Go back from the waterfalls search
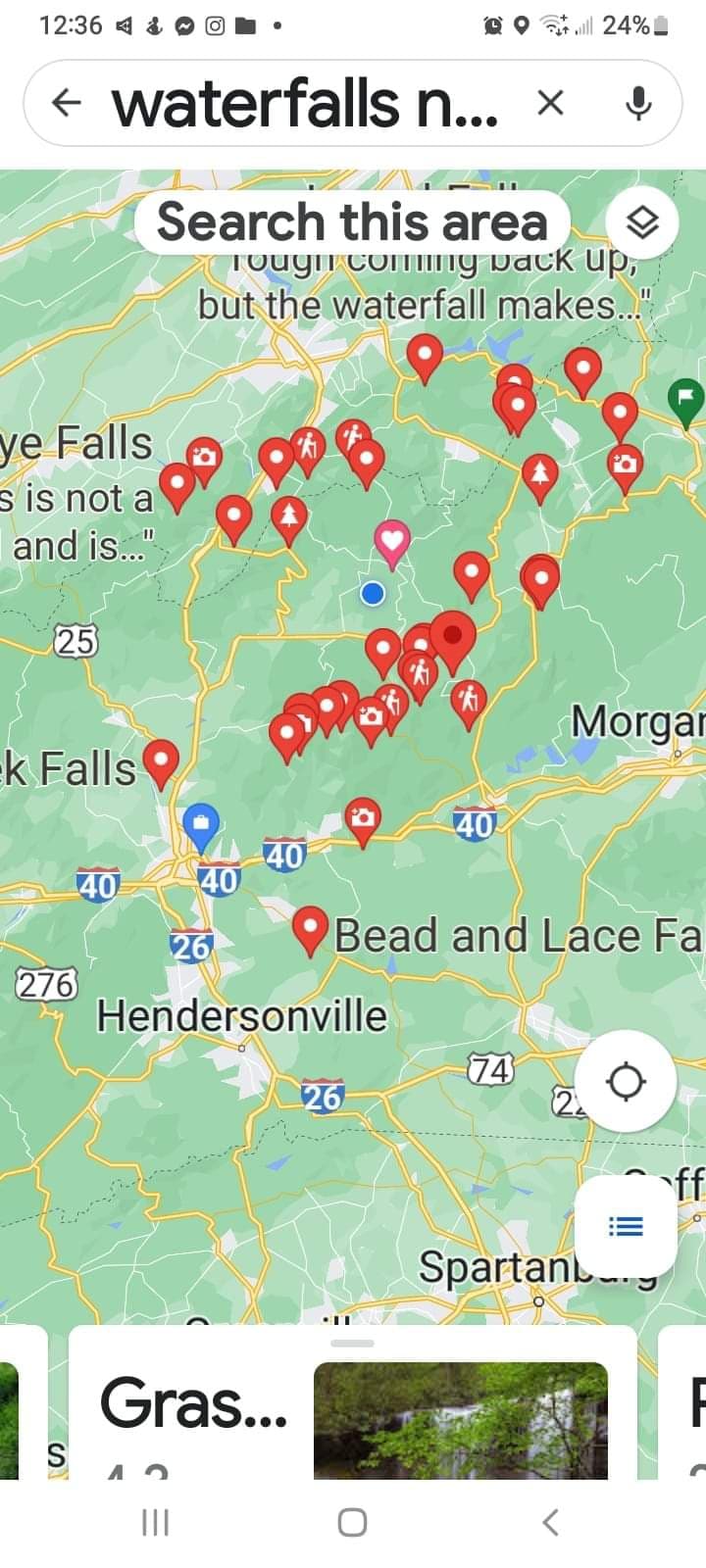The width and height of the screenshot is (706, 1568). (66, 102)
